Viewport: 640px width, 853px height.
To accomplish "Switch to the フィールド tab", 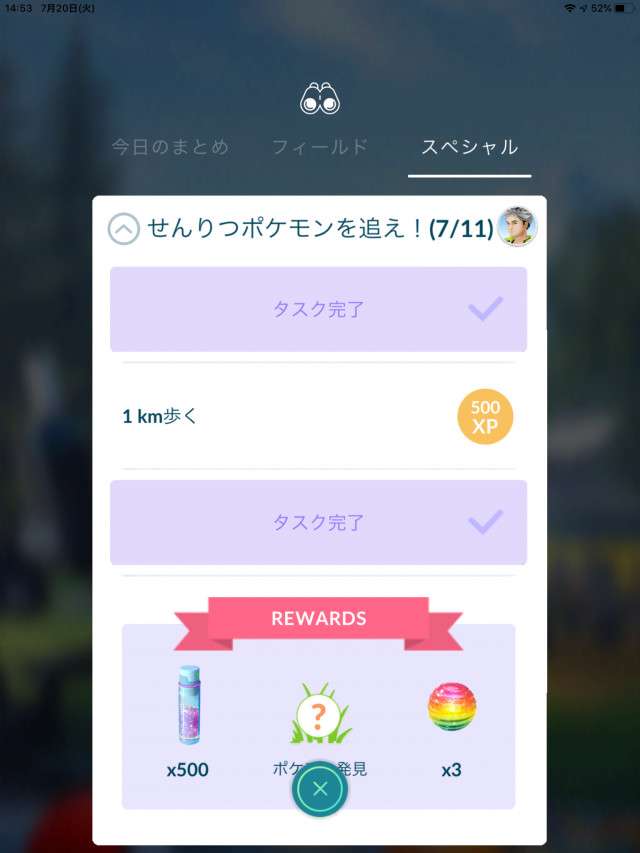I will 320,147.
